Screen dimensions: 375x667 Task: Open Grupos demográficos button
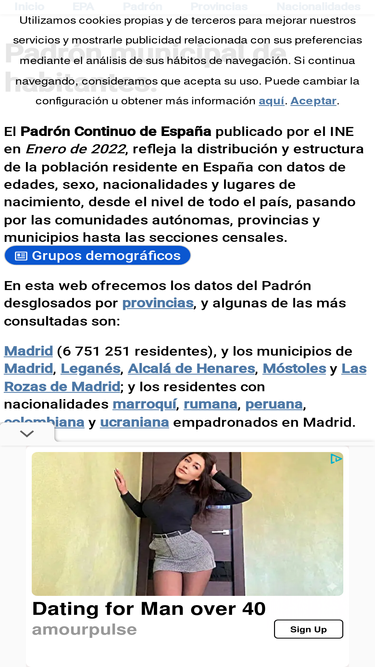click(x=97, y=256)
